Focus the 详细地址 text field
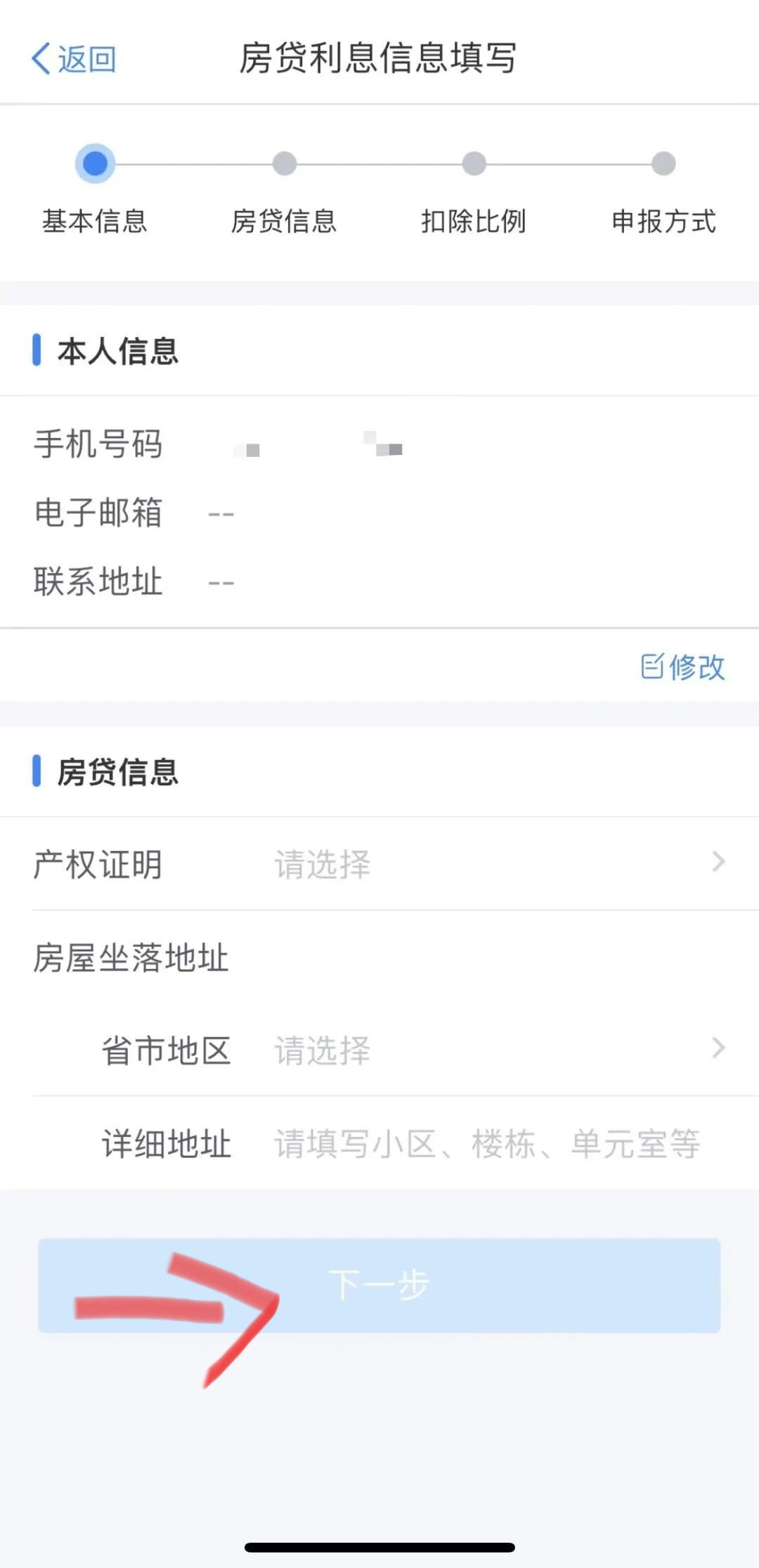The width and height of the screenshot is (759, 1568). pos(486,1143)
